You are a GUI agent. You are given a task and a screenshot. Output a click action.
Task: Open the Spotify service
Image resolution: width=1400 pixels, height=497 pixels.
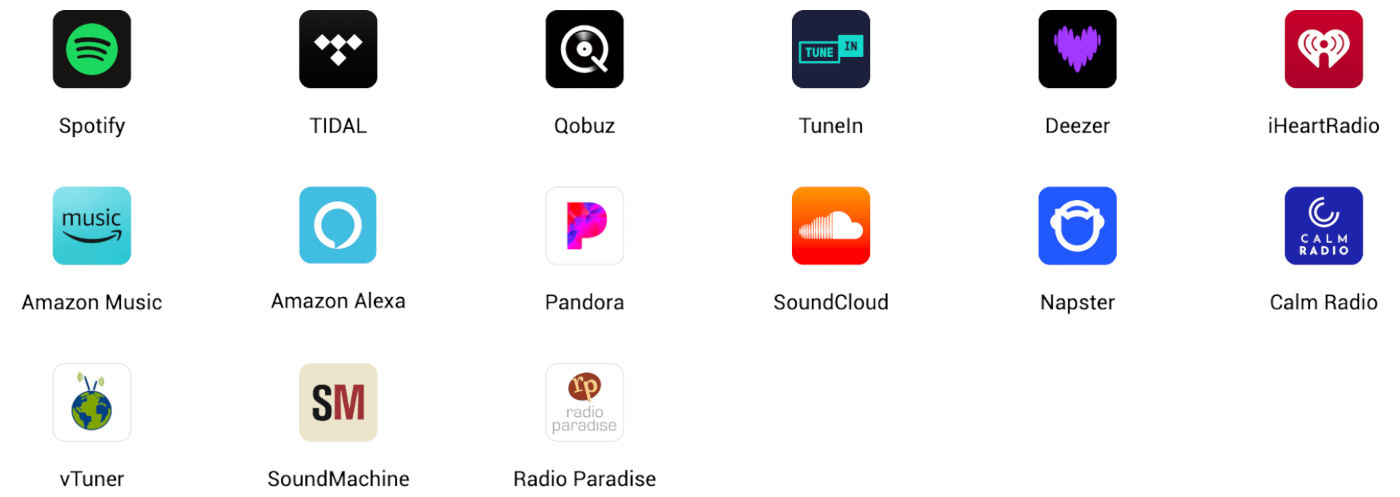coord(92,49)
